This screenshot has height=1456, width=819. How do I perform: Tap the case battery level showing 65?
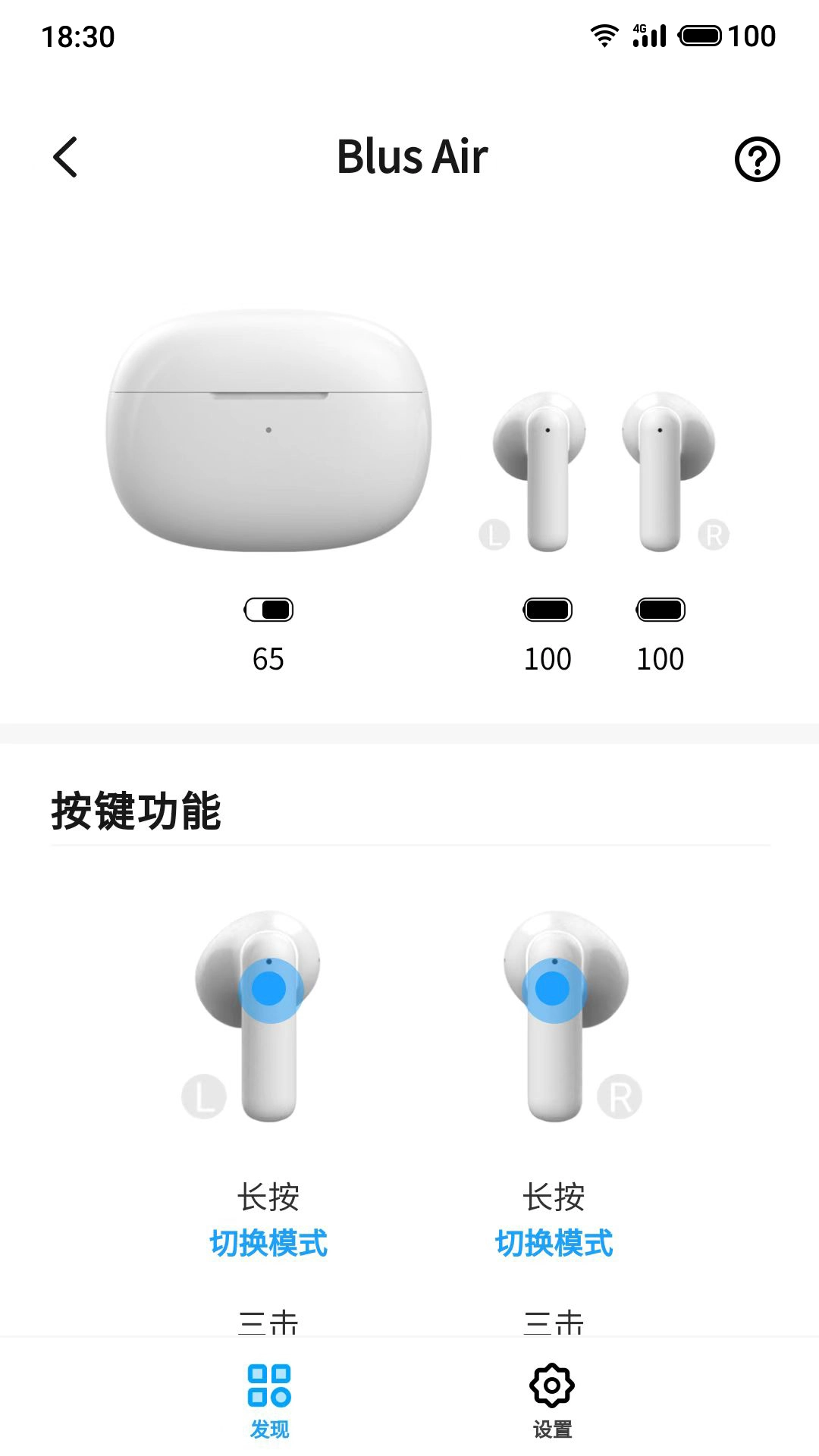[x=267, y=658]
